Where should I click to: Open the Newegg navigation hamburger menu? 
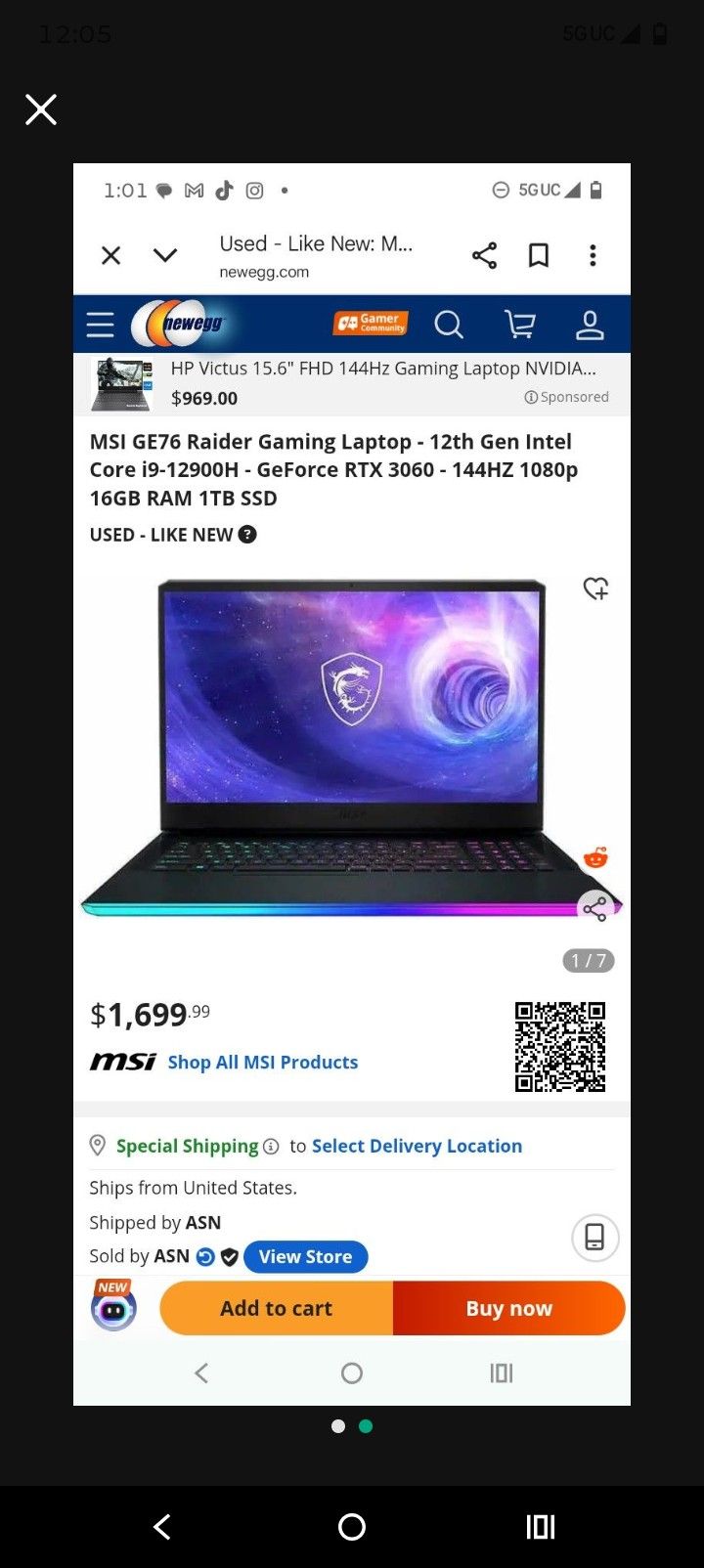(x=100, y=324)
